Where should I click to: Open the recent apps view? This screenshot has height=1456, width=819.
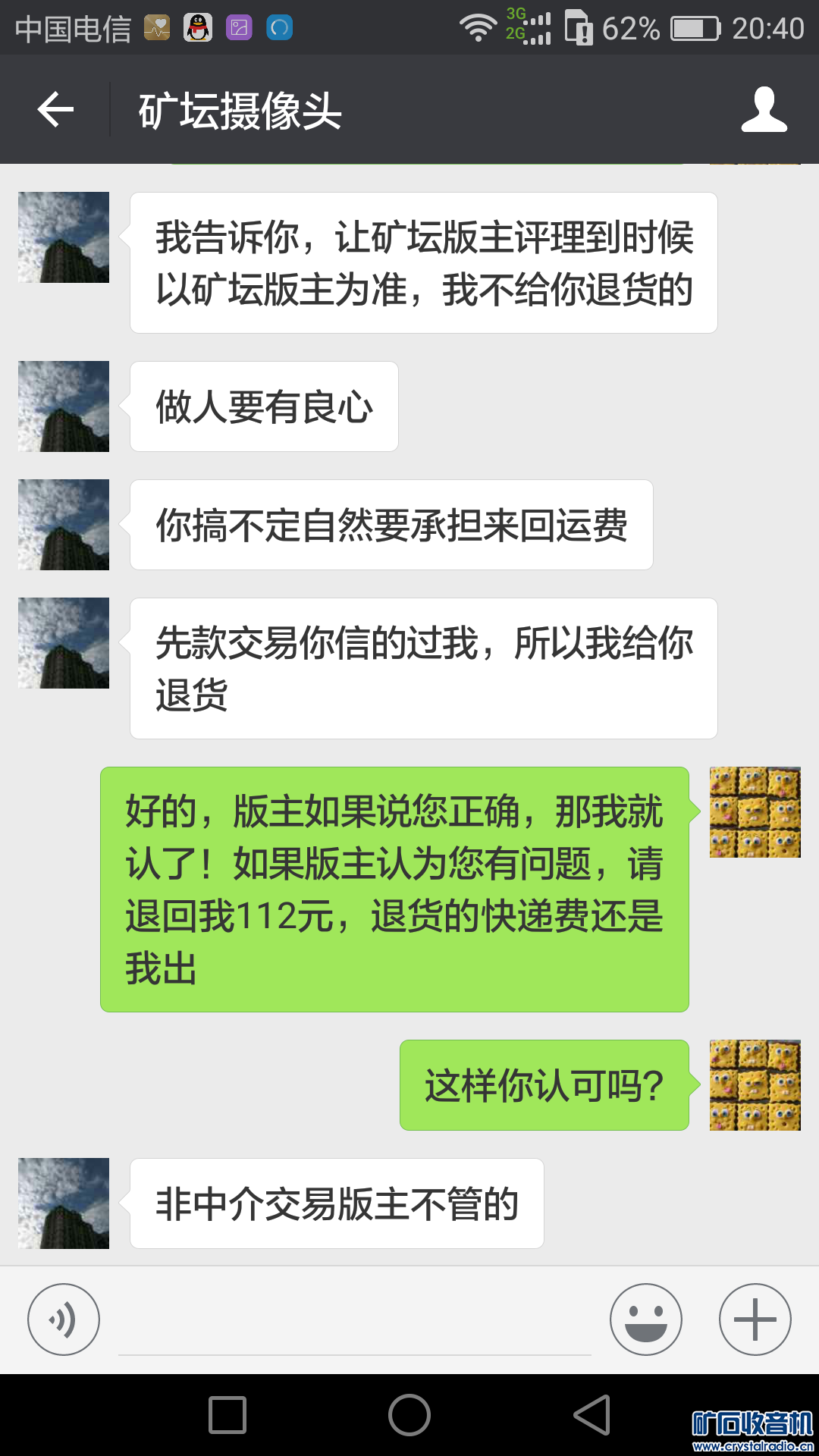(x=227, y=1415)
